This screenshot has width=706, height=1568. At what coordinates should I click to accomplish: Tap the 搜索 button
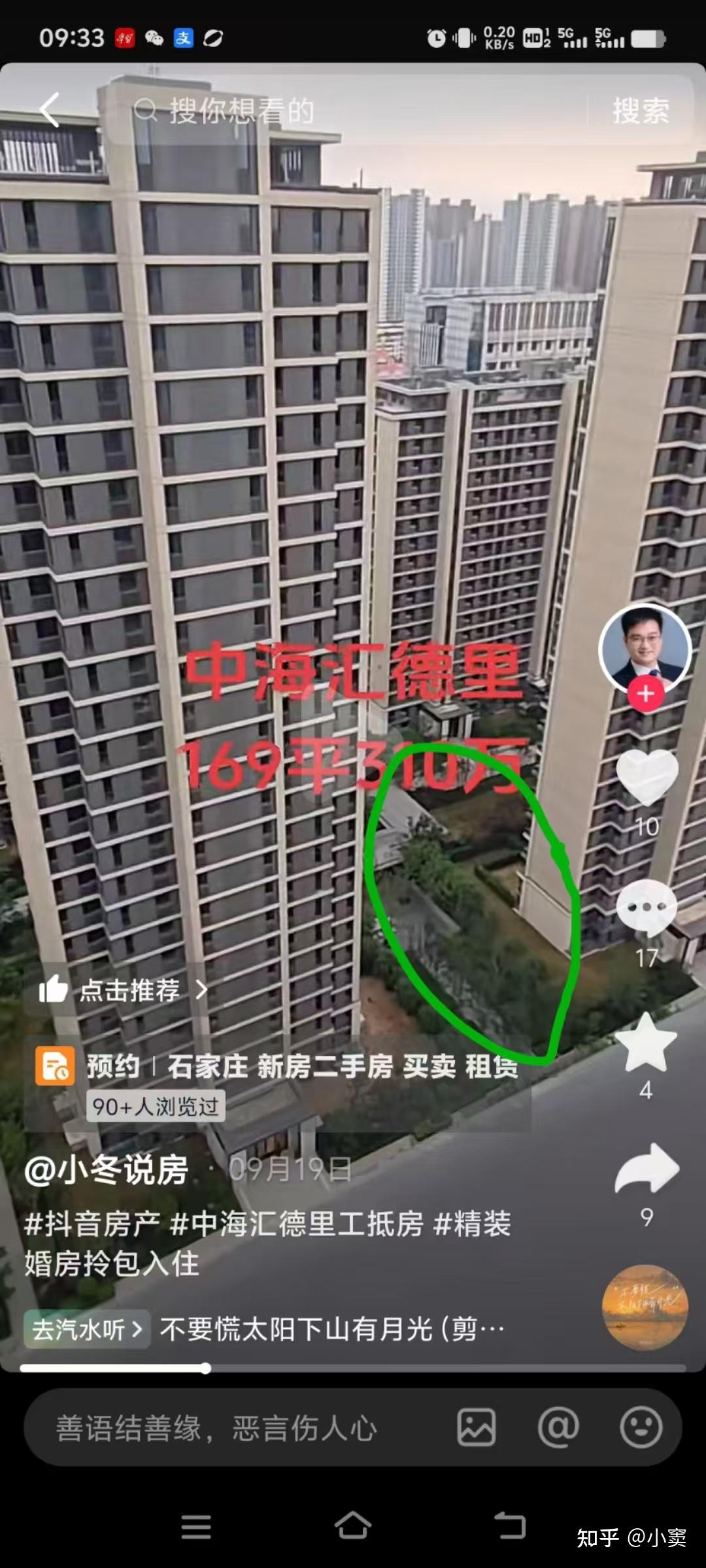click(641, 110)
